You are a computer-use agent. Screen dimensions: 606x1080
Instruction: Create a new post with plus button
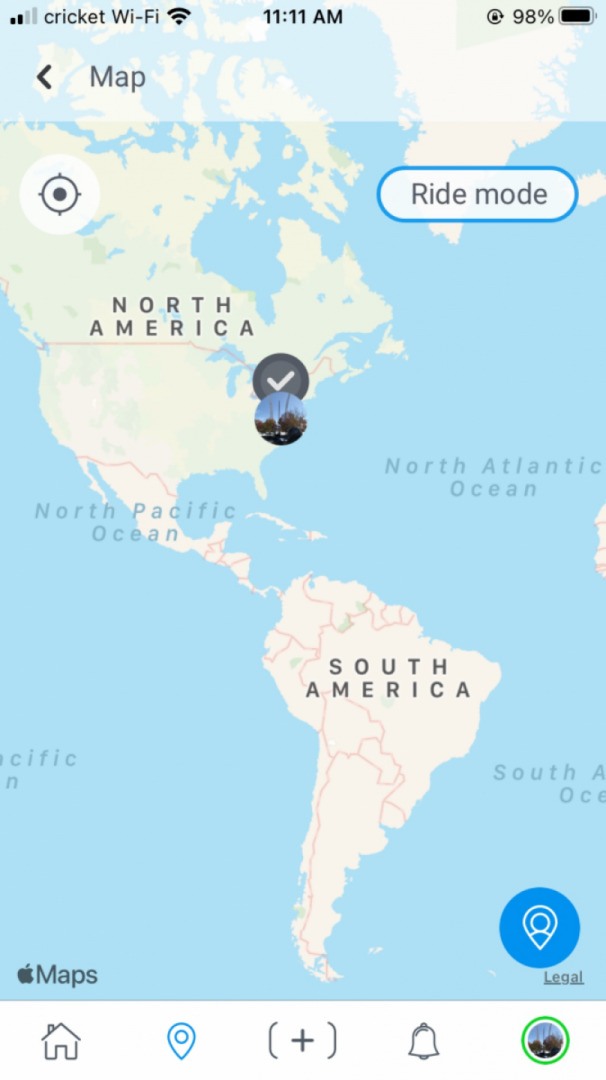[x=302, y=1041]
